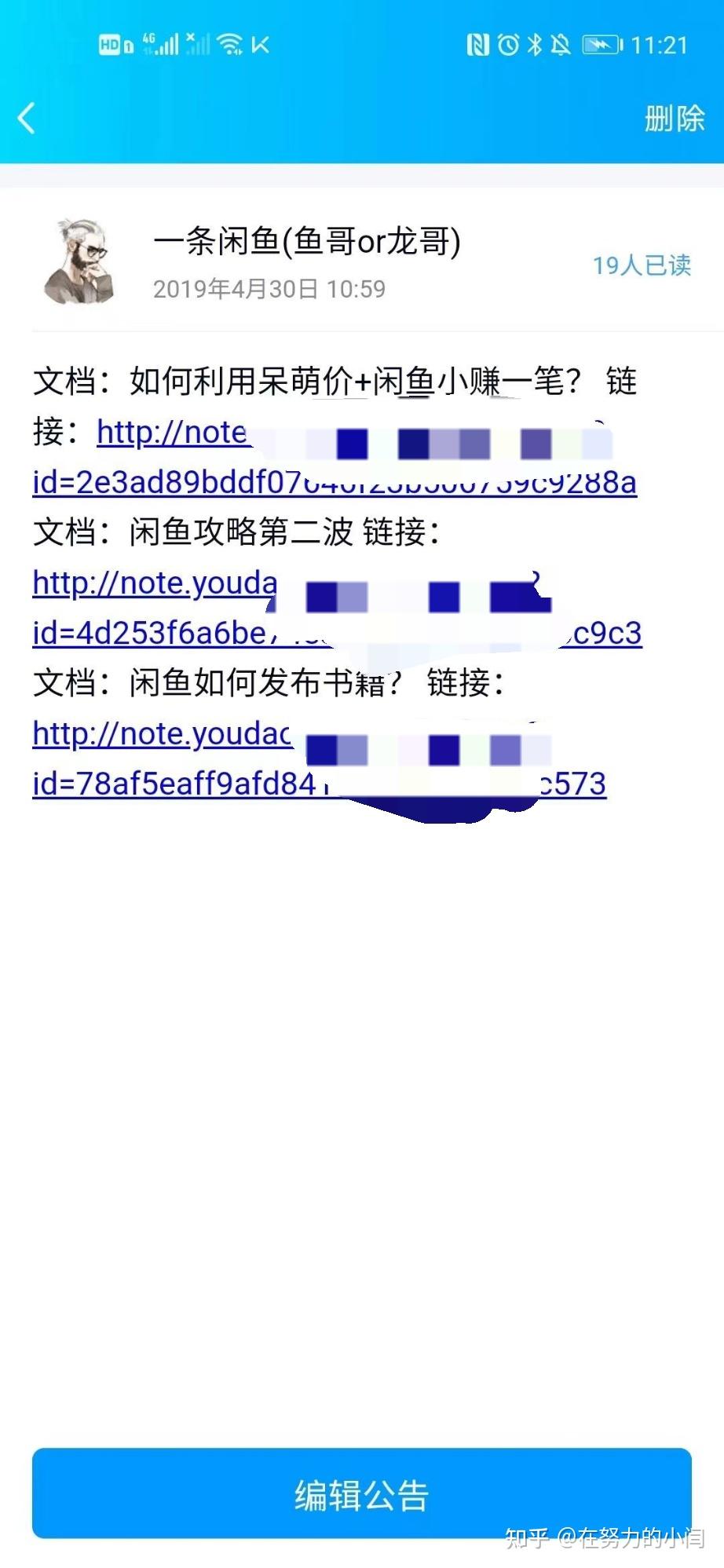The height and width of the screenshot is (1568, 724).
Task: Open the 编辑公告 edit announcement button
Action: (x=361, y=1493)
